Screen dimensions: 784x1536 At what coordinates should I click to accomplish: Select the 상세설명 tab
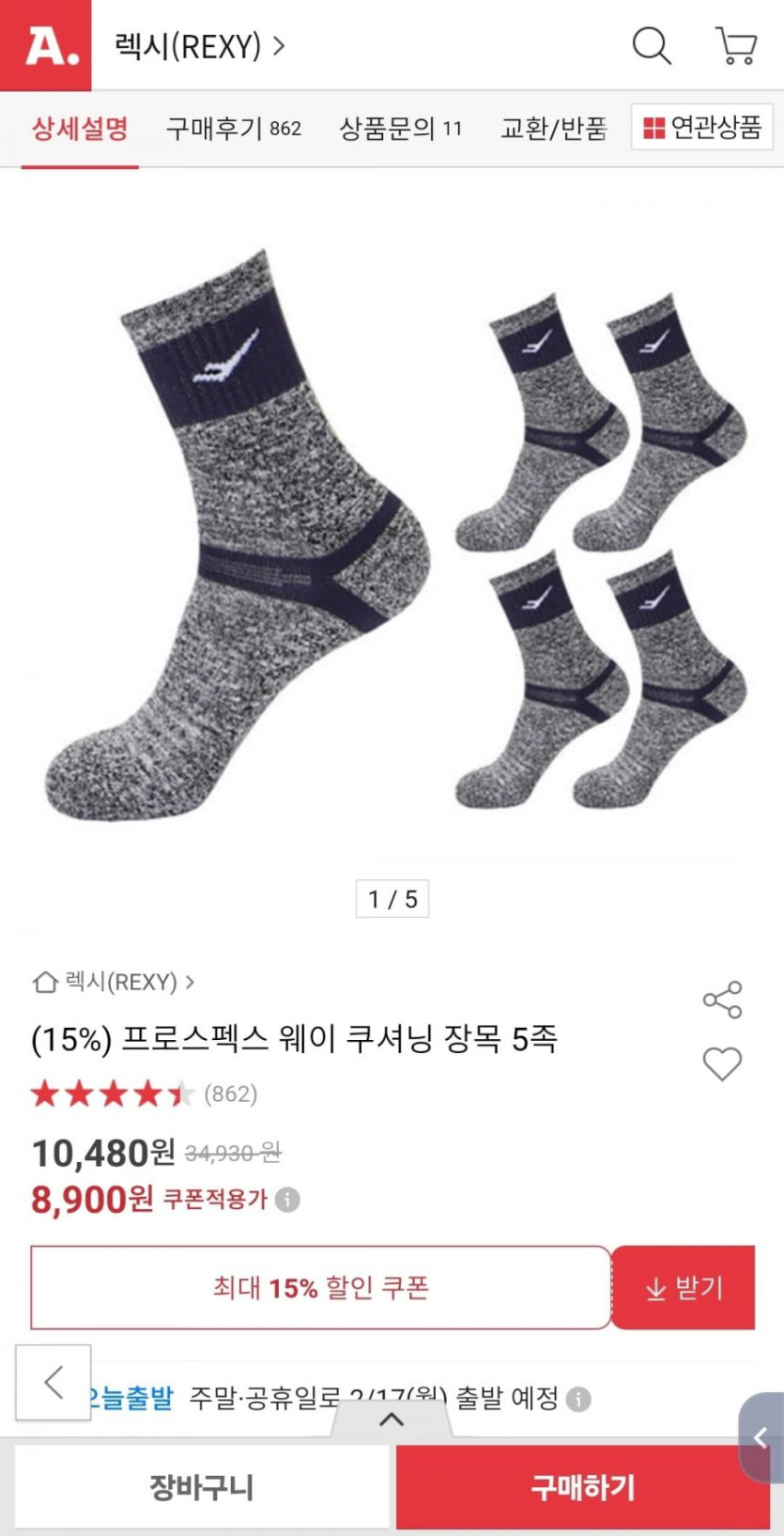coord(80,128)
